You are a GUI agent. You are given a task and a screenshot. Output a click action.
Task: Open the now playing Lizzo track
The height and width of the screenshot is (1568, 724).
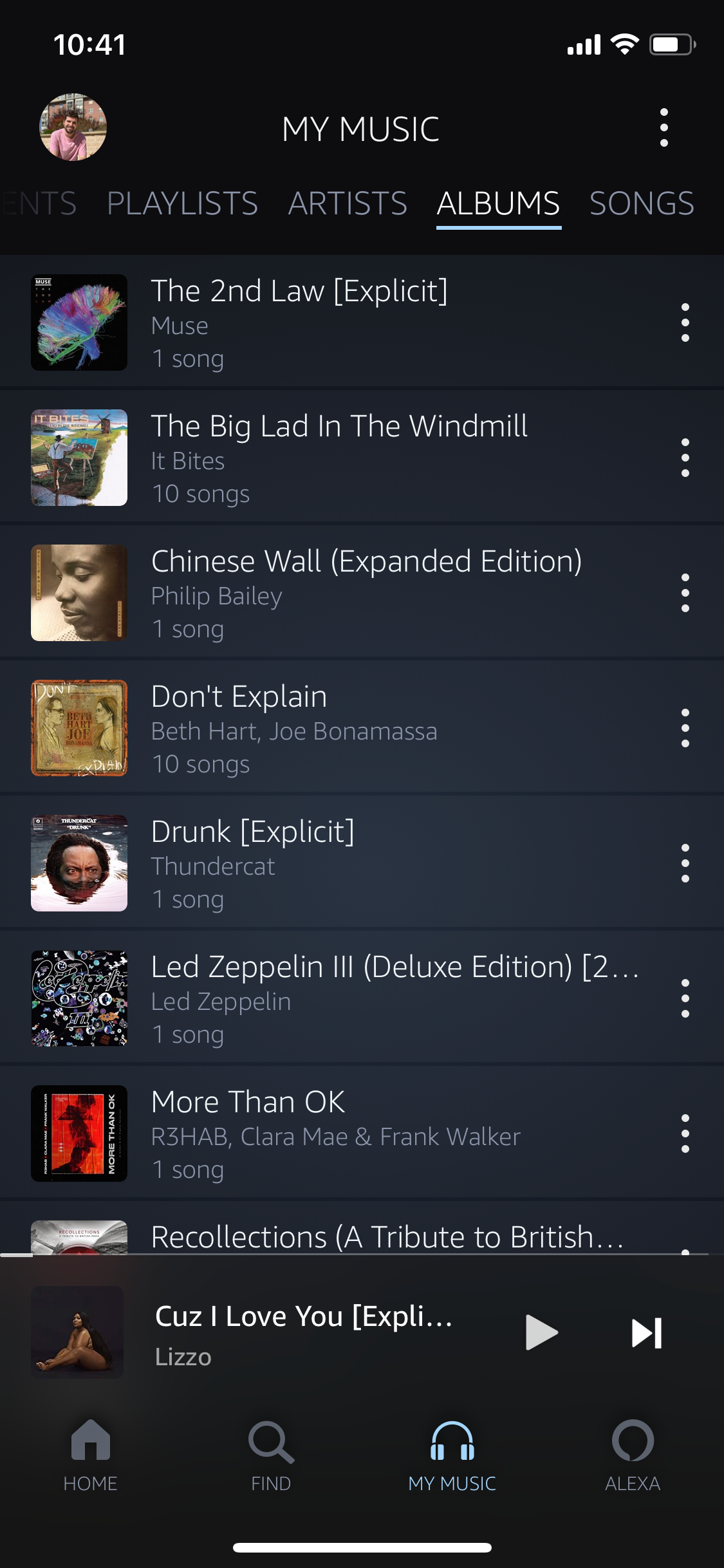point(302,1332)
